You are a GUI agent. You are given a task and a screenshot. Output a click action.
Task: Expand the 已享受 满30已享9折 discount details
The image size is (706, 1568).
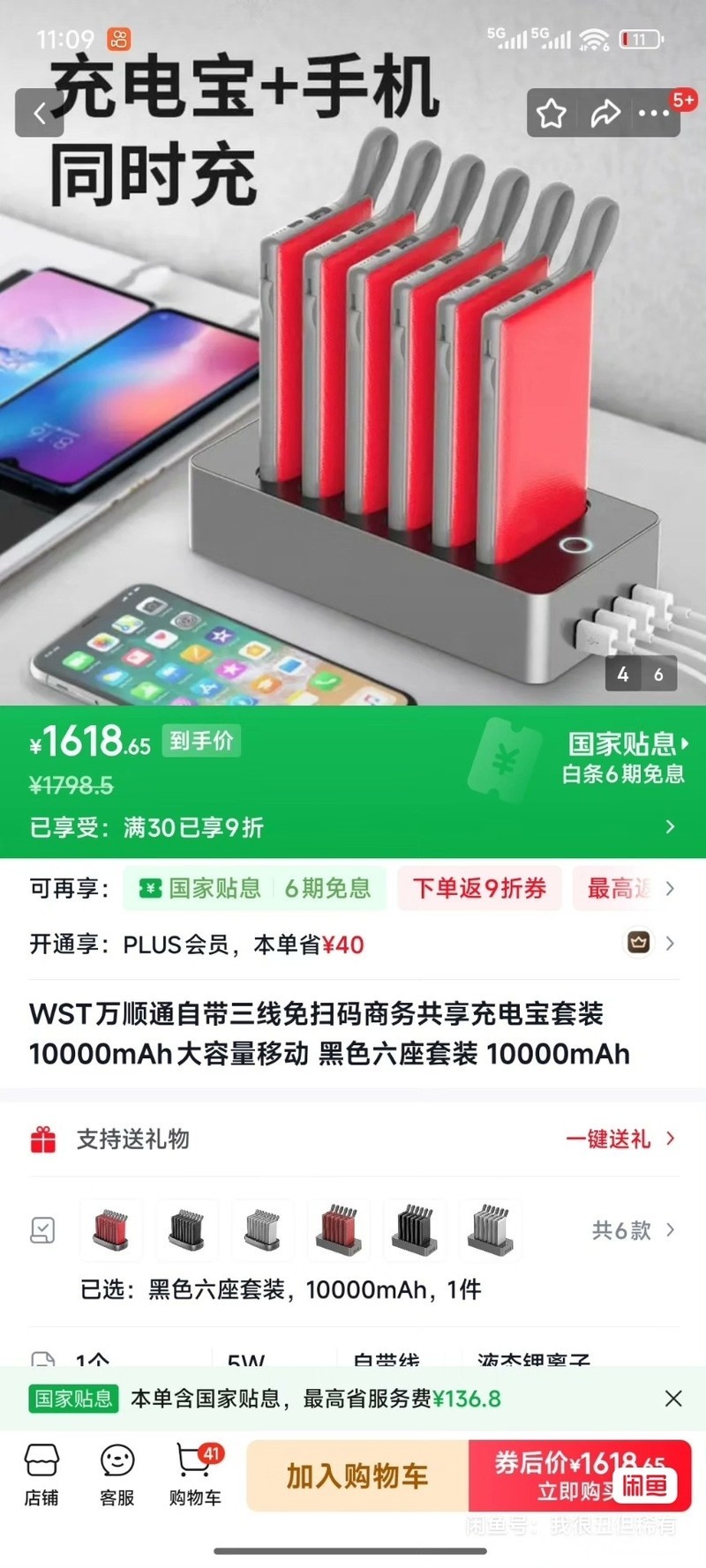353,827
